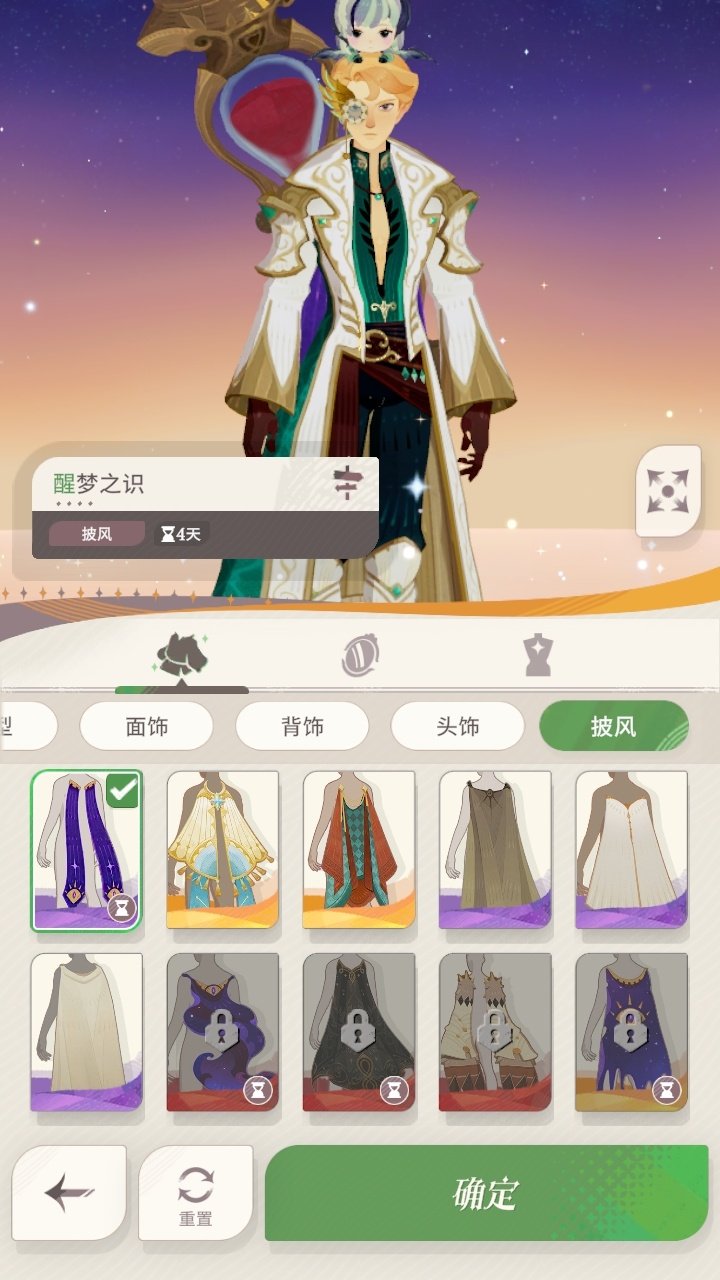720x1280 pixels.
Task: Expand to fullscreen character view
Action: pyautogui.click(x=668, y=491)
